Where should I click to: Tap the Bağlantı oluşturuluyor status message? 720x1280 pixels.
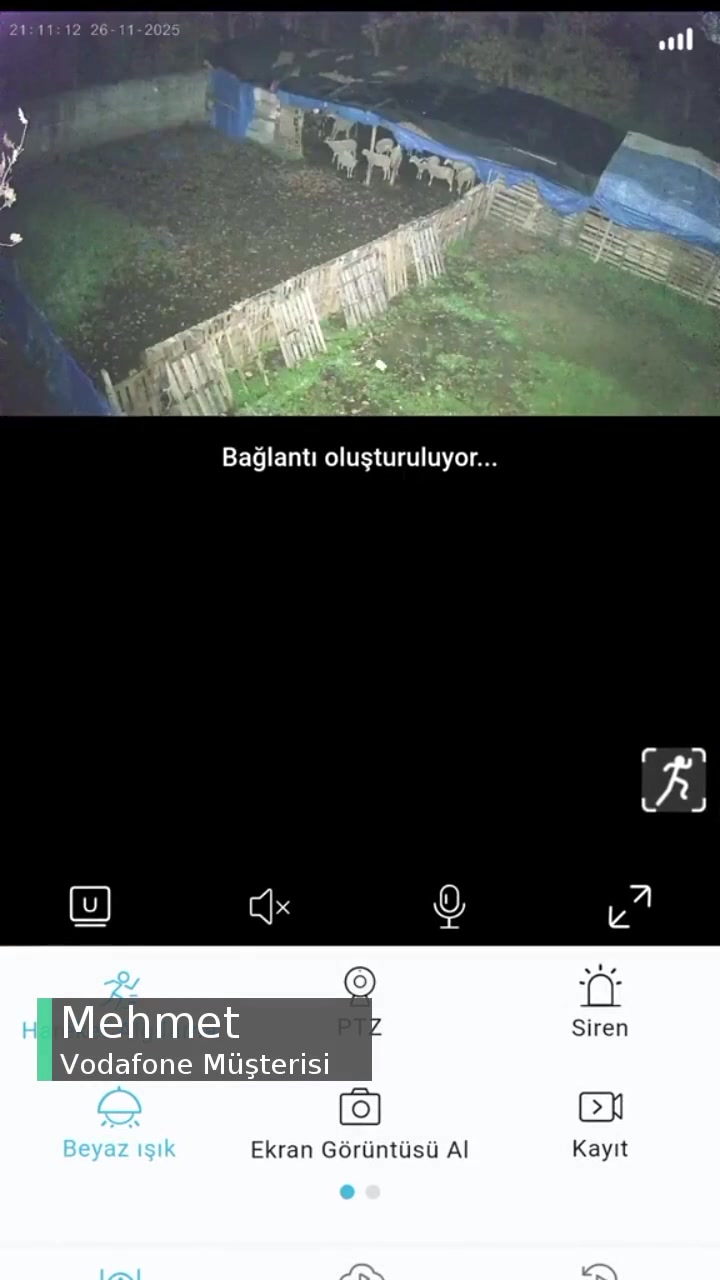tap(360, 458)
